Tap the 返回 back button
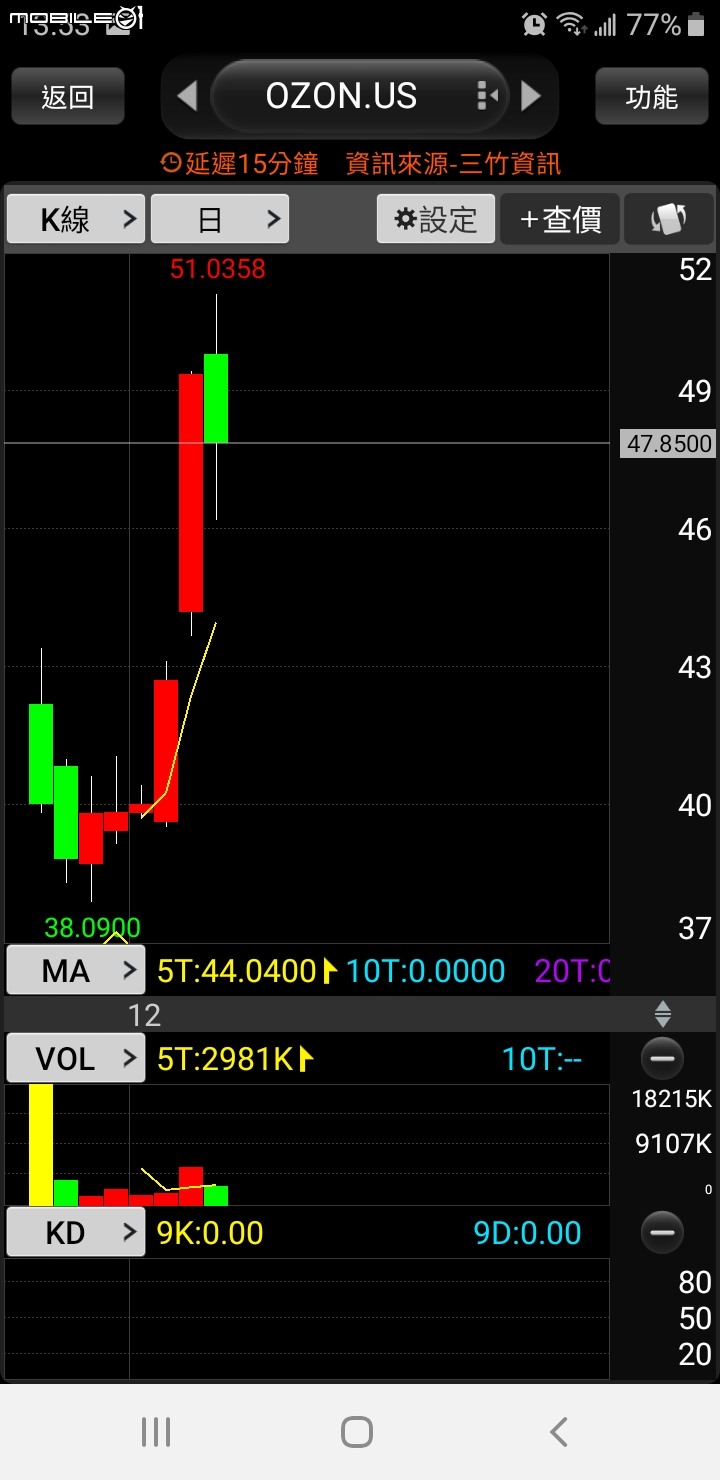This screenshot has width=720, height=1480. point(68,96)
